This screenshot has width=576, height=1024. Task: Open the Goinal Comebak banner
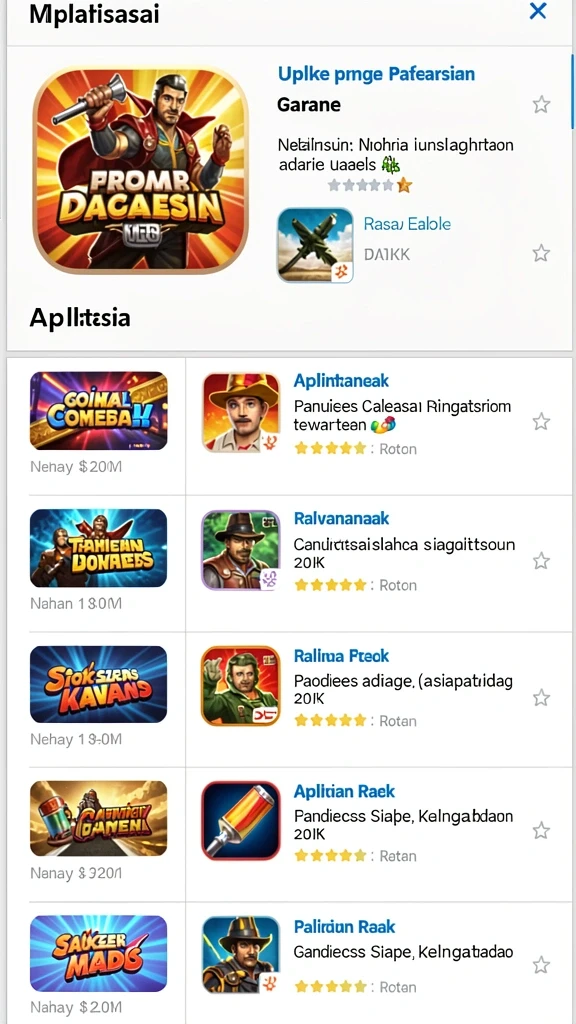pyautogui.click(x=99, y=411)
